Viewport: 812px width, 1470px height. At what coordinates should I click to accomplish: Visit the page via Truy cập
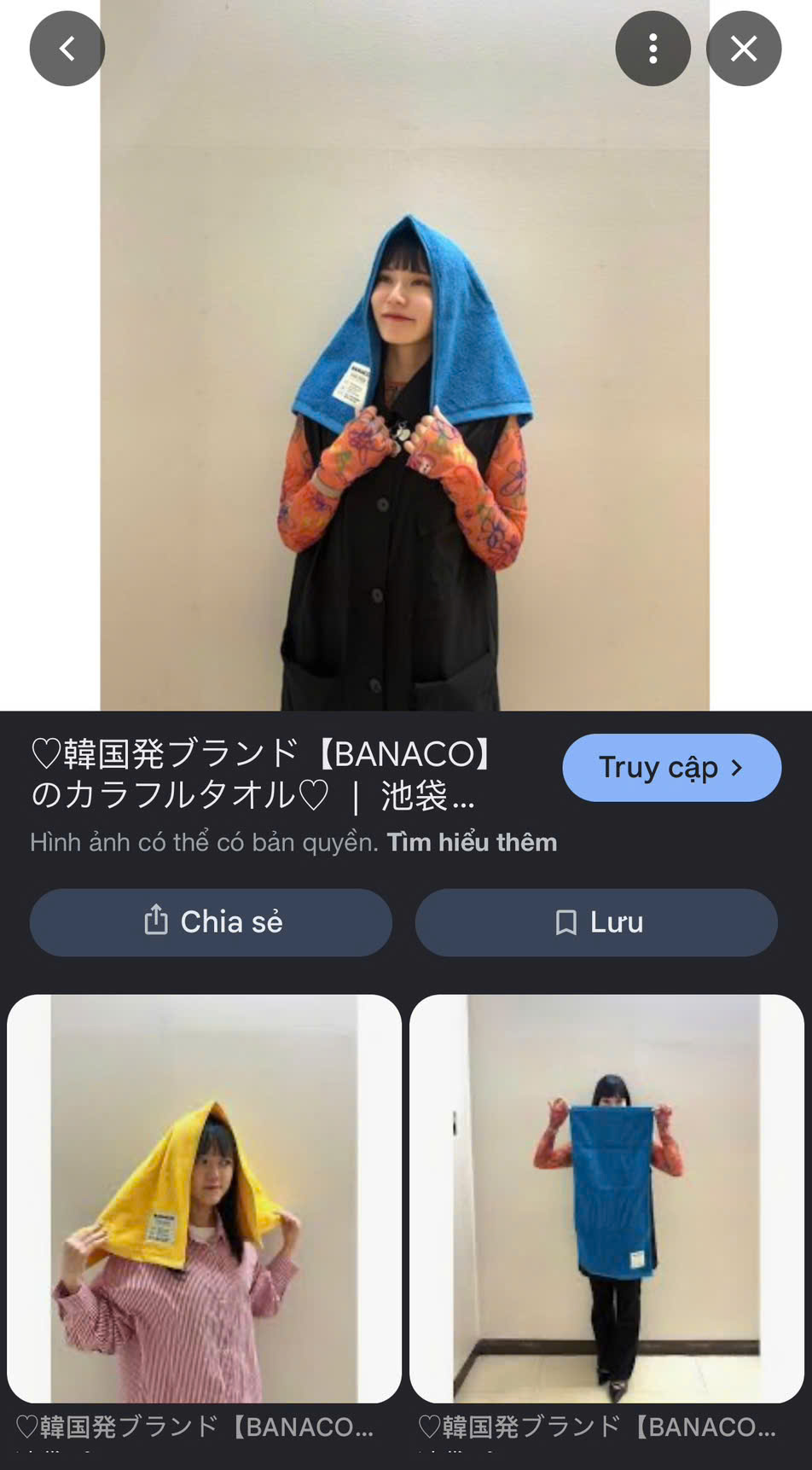(671, 768)
